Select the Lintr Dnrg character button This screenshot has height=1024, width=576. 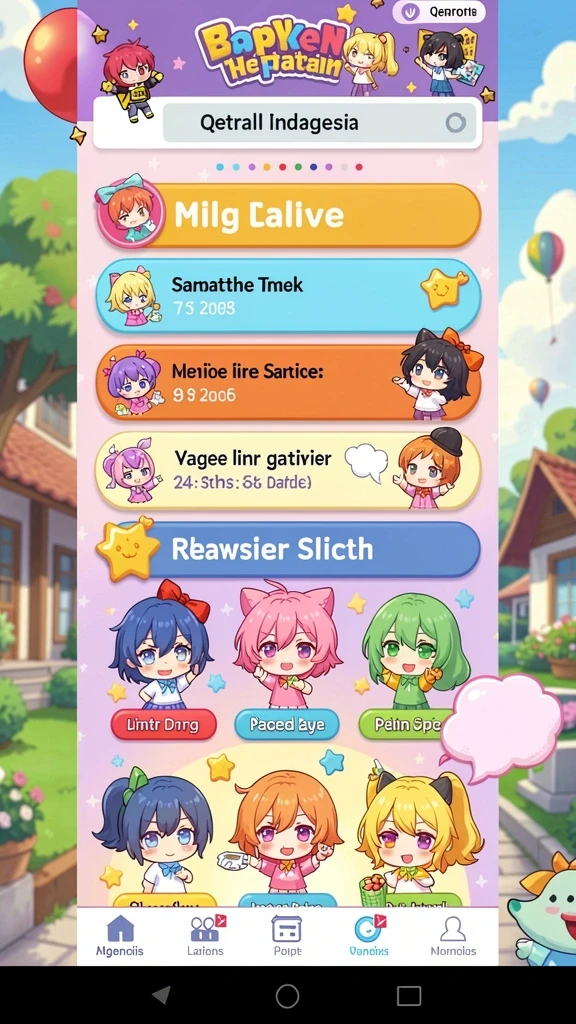pos(163,724)
